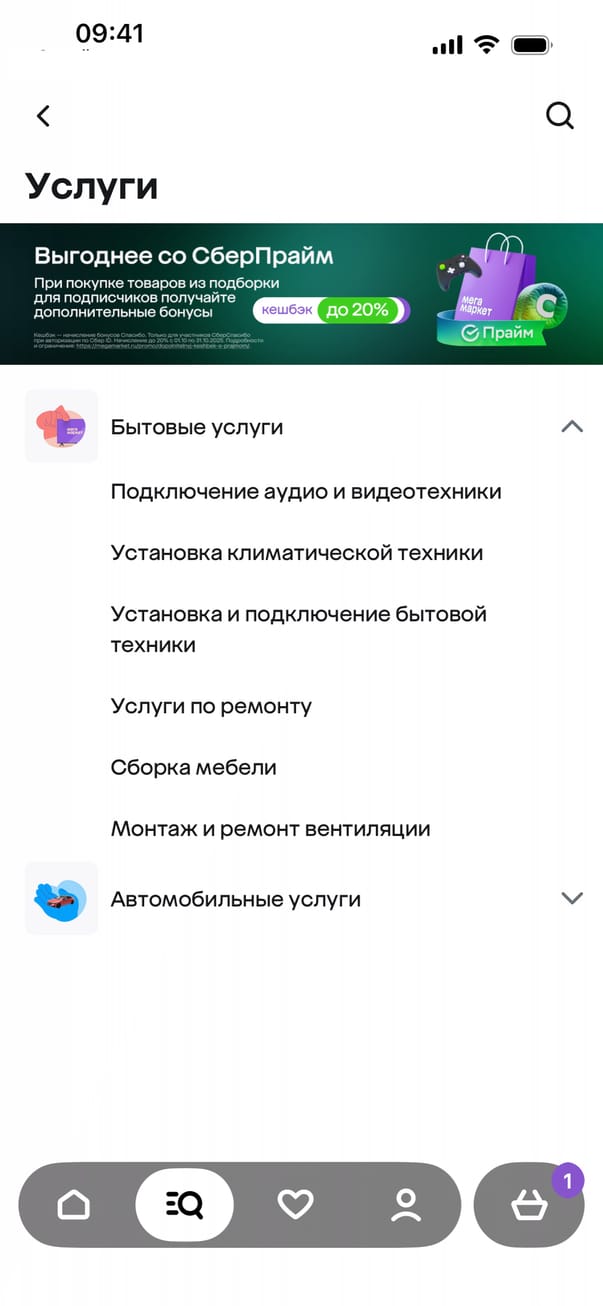Open search with the magnifier icon
603x1306 pixels.
click(560, 116)
